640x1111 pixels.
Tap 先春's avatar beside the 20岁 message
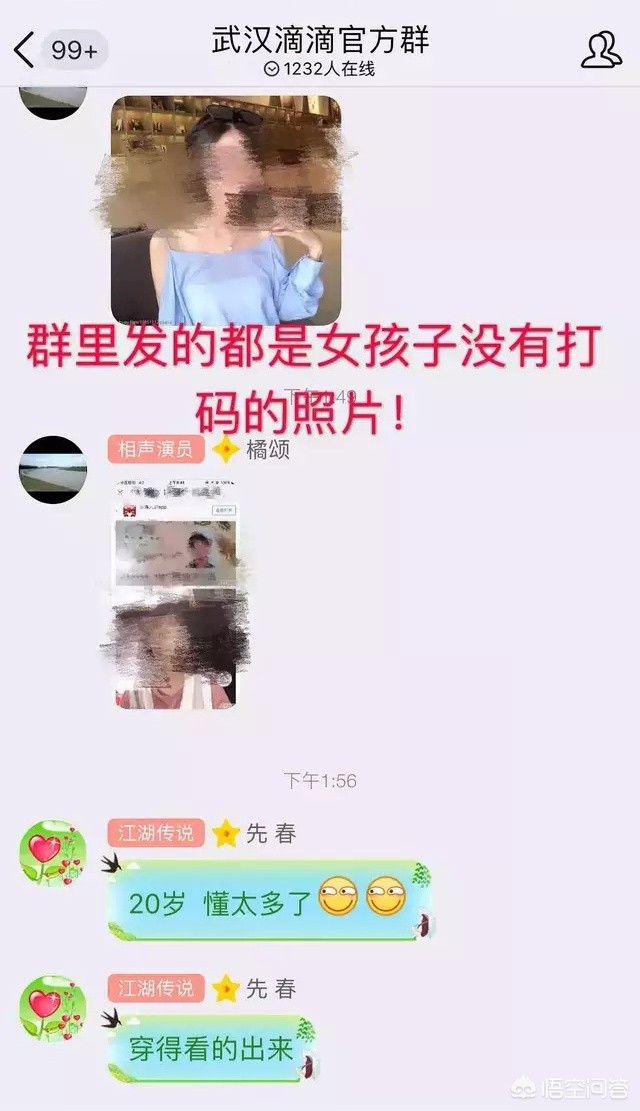coord(52,853)
